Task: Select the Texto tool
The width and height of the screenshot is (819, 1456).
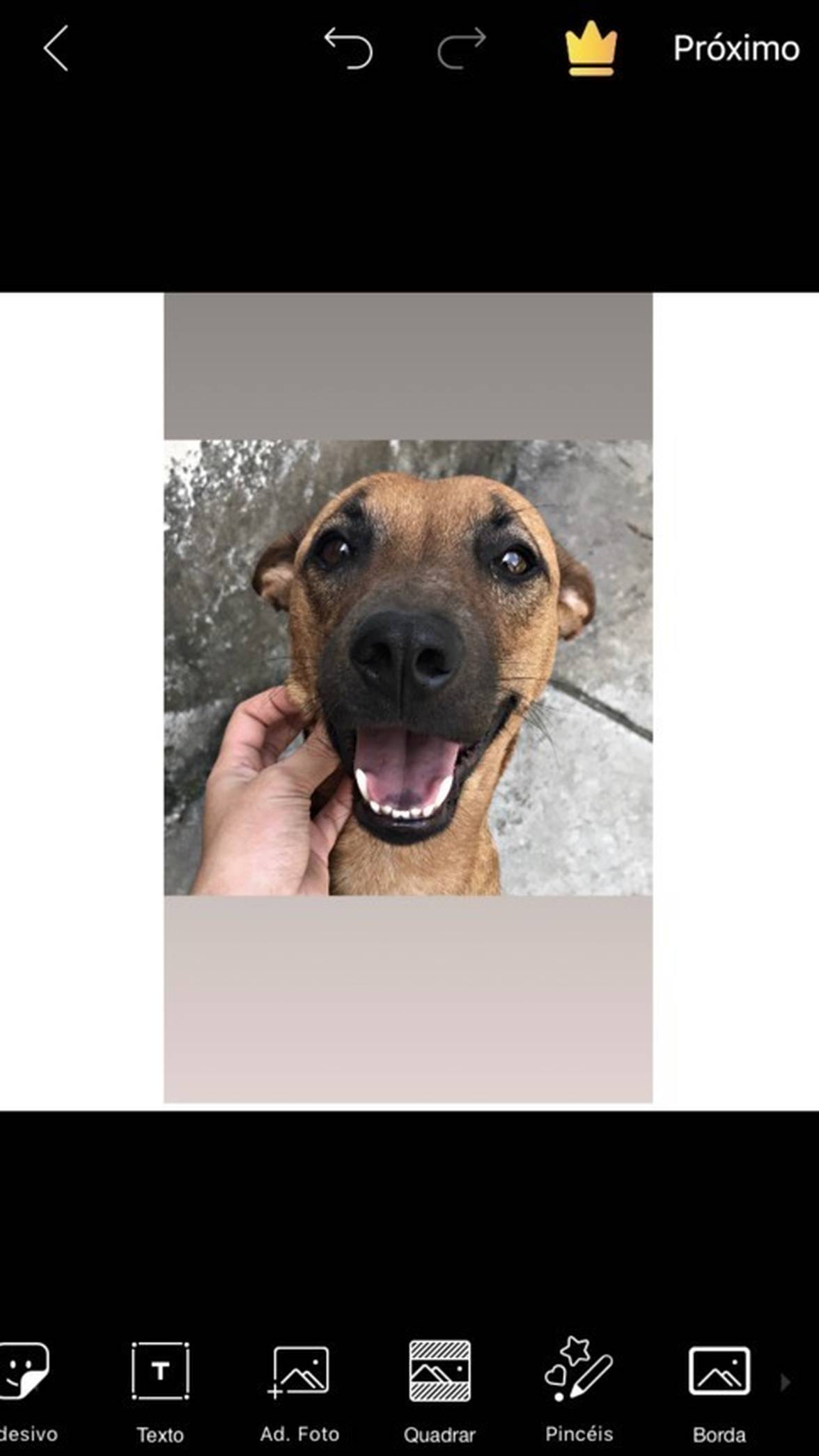Action: tap(160, 1388)
